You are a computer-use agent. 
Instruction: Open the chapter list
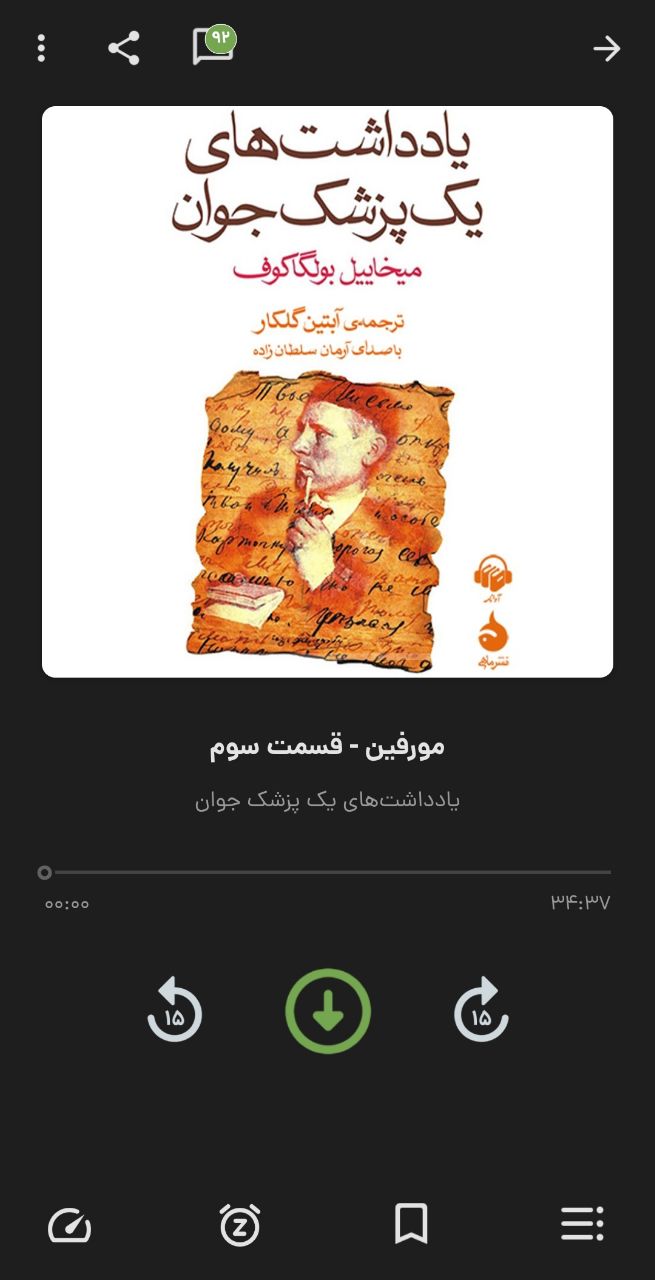point(582,1224)
